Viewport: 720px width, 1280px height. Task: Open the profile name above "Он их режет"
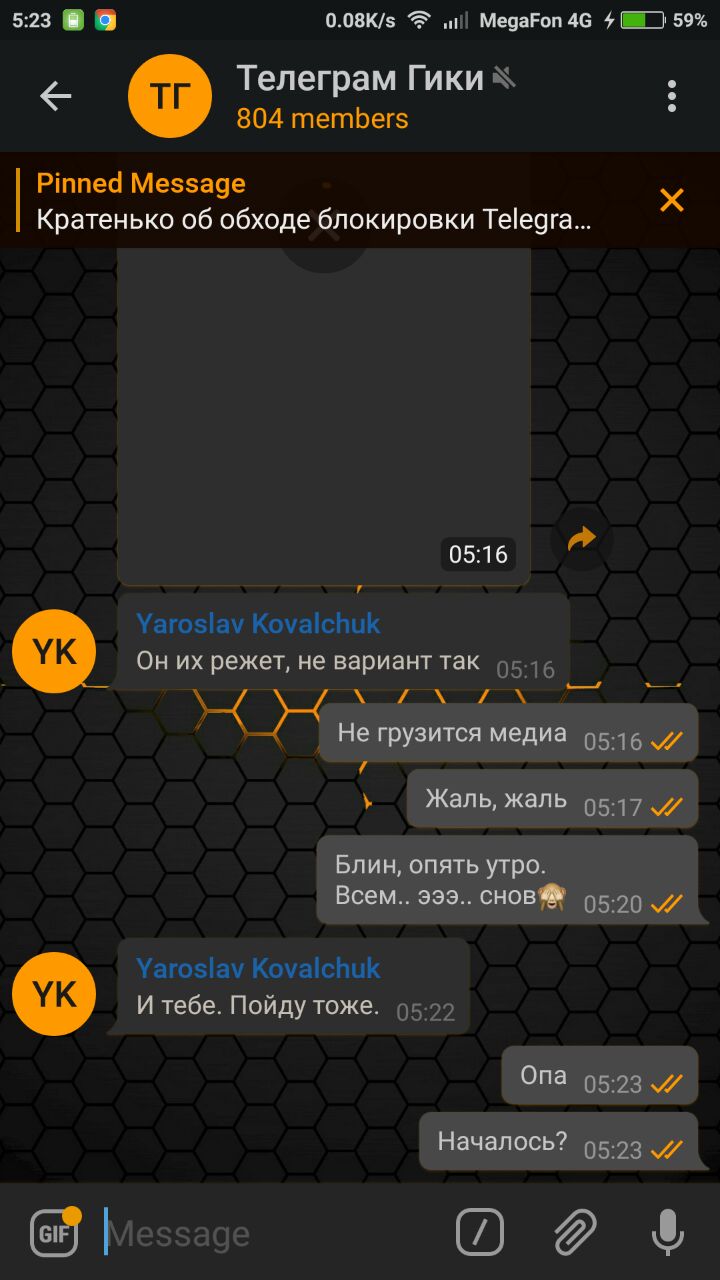click(258, 624)
